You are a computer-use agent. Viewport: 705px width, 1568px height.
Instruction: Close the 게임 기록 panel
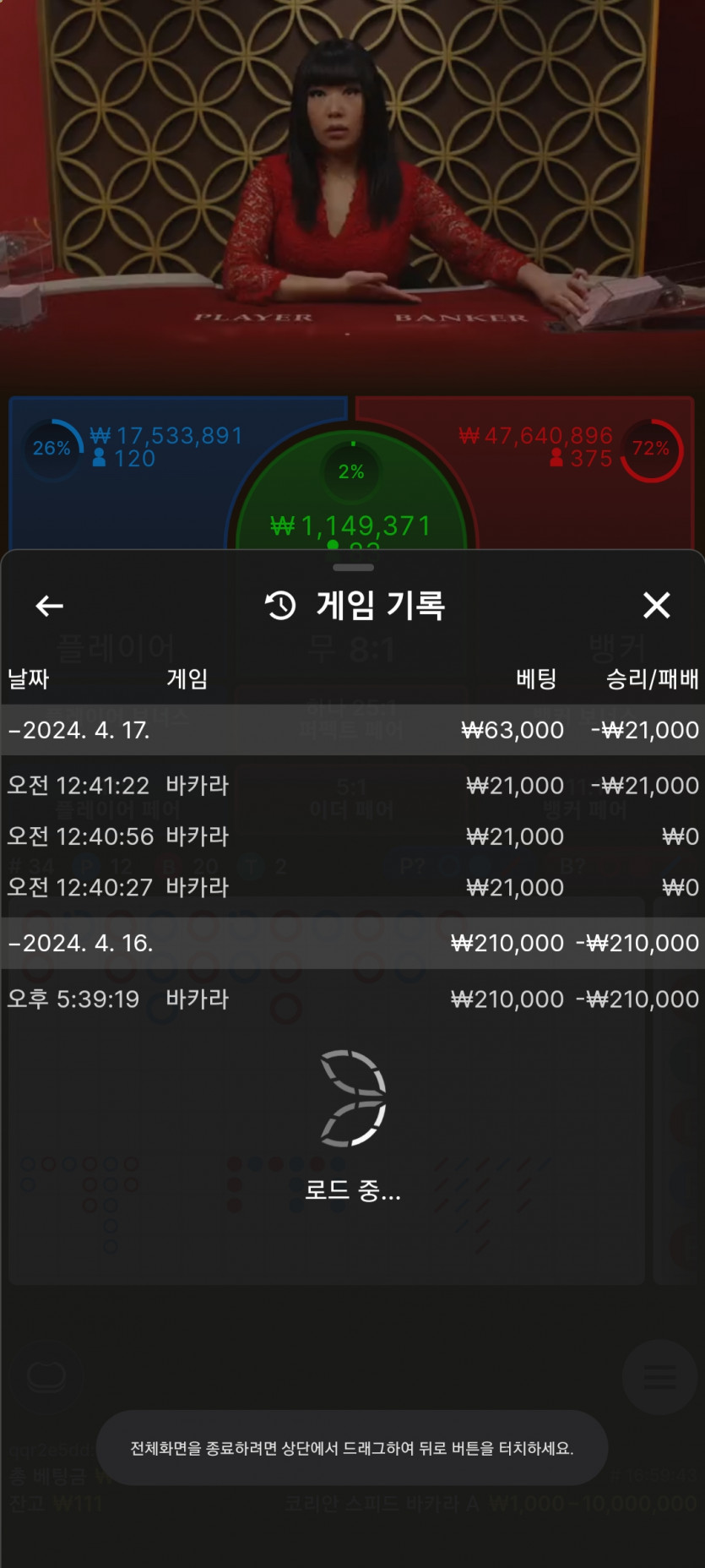[656, 605]
